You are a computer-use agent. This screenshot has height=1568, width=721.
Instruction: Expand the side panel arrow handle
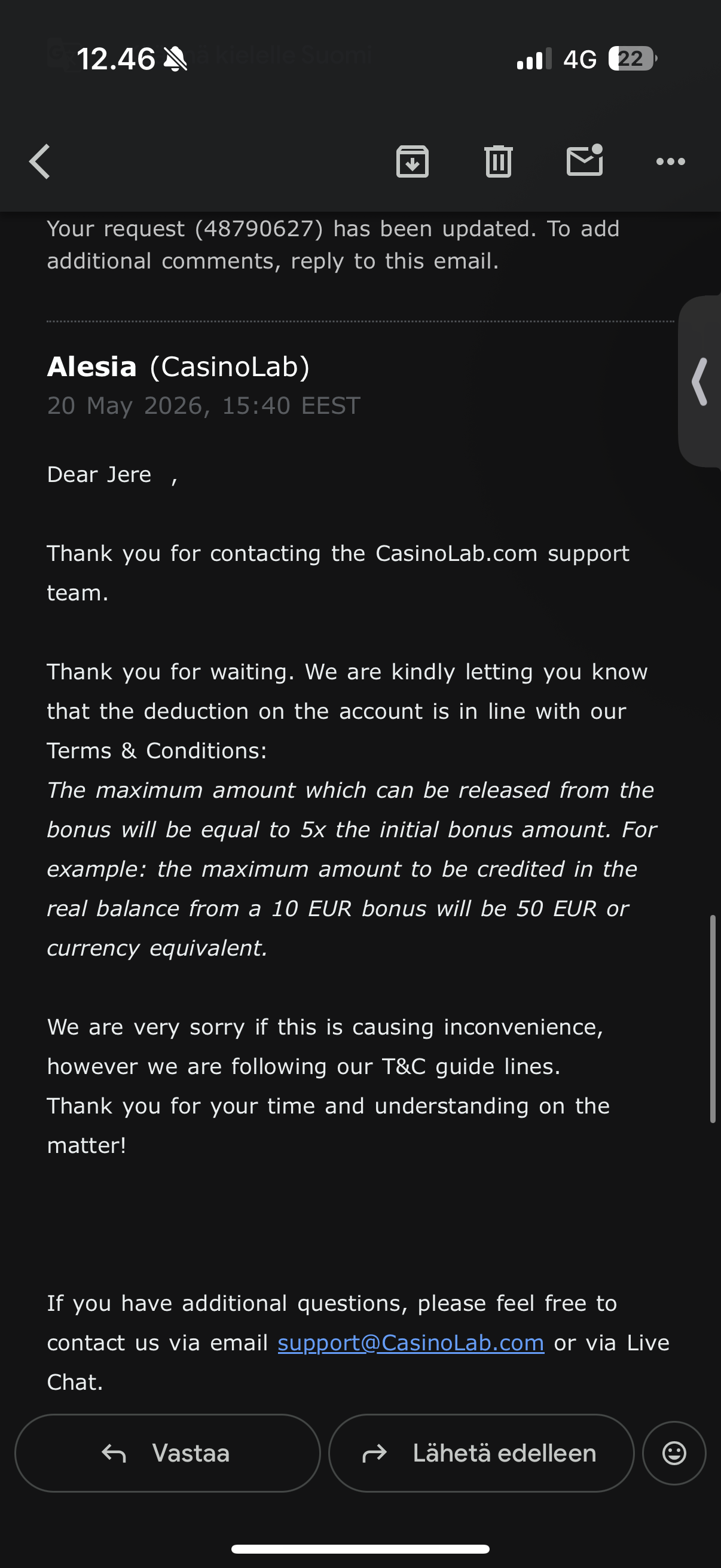[699, 382]
